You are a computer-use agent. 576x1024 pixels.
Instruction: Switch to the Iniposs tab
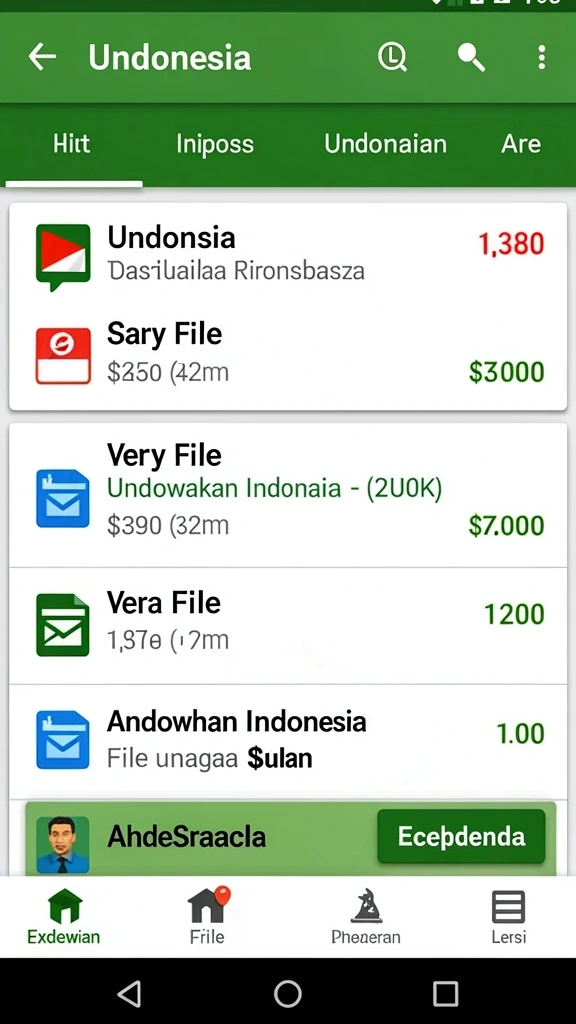(215, 144)
